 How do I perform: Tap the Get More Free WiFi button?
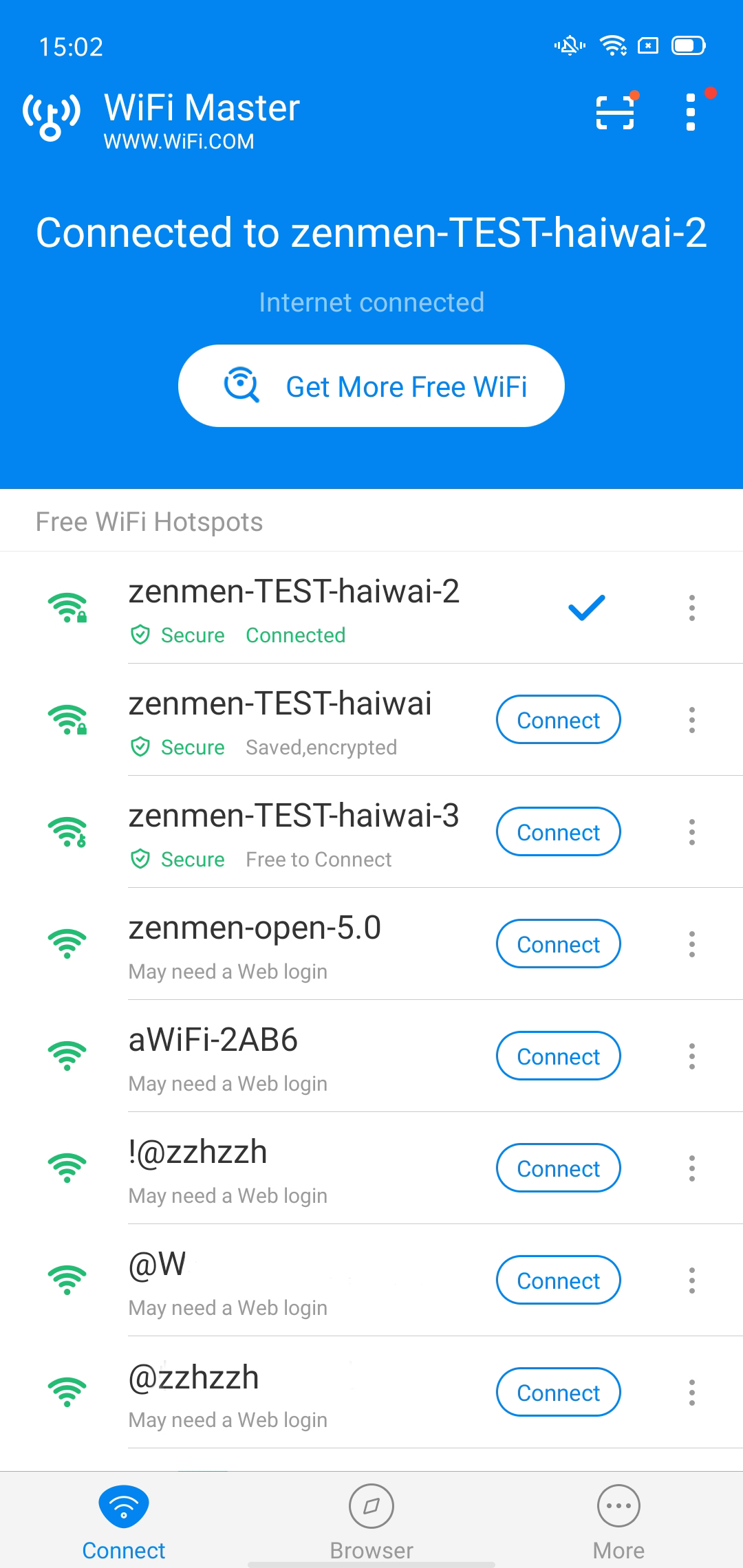[x=371, y=386]
